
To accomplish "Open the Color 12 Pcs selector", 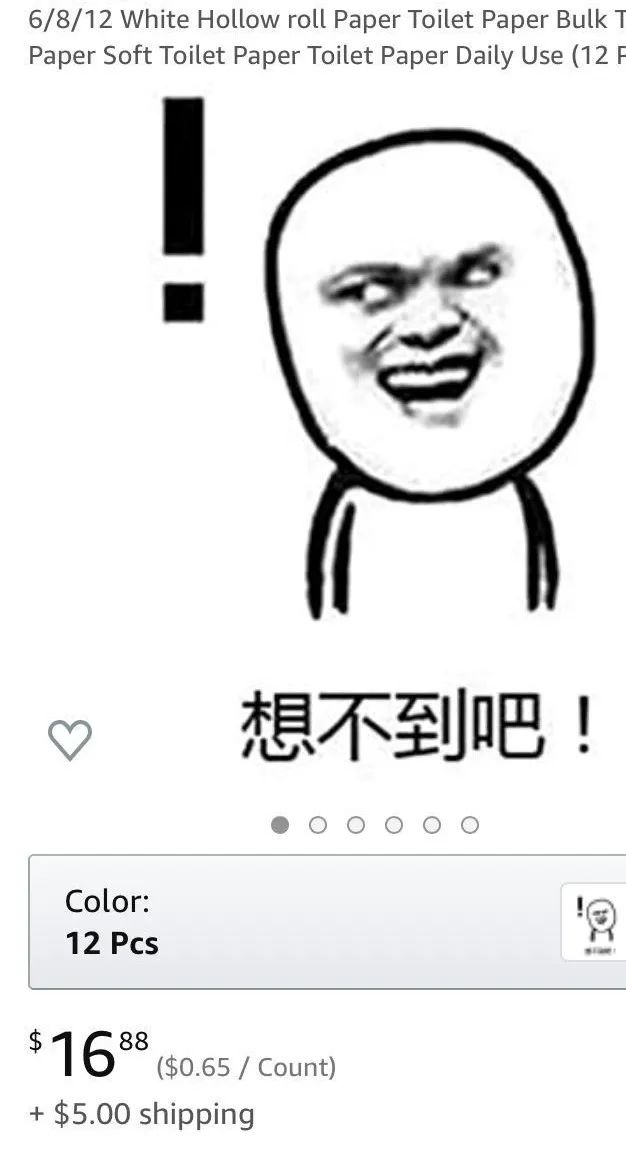I will pyautogui.click(x=300, y=922).
